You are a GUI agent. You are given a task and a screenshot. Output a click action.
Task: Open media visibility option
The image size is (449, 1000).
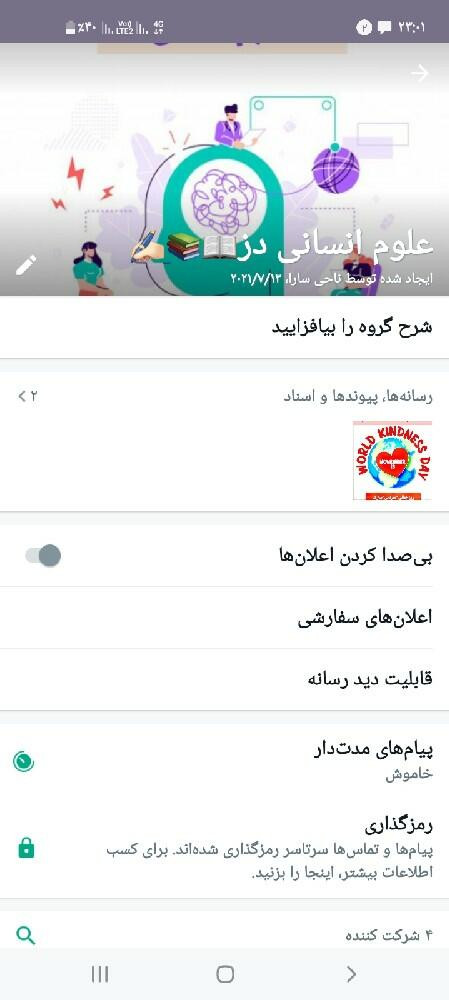[x=224, y=680]
